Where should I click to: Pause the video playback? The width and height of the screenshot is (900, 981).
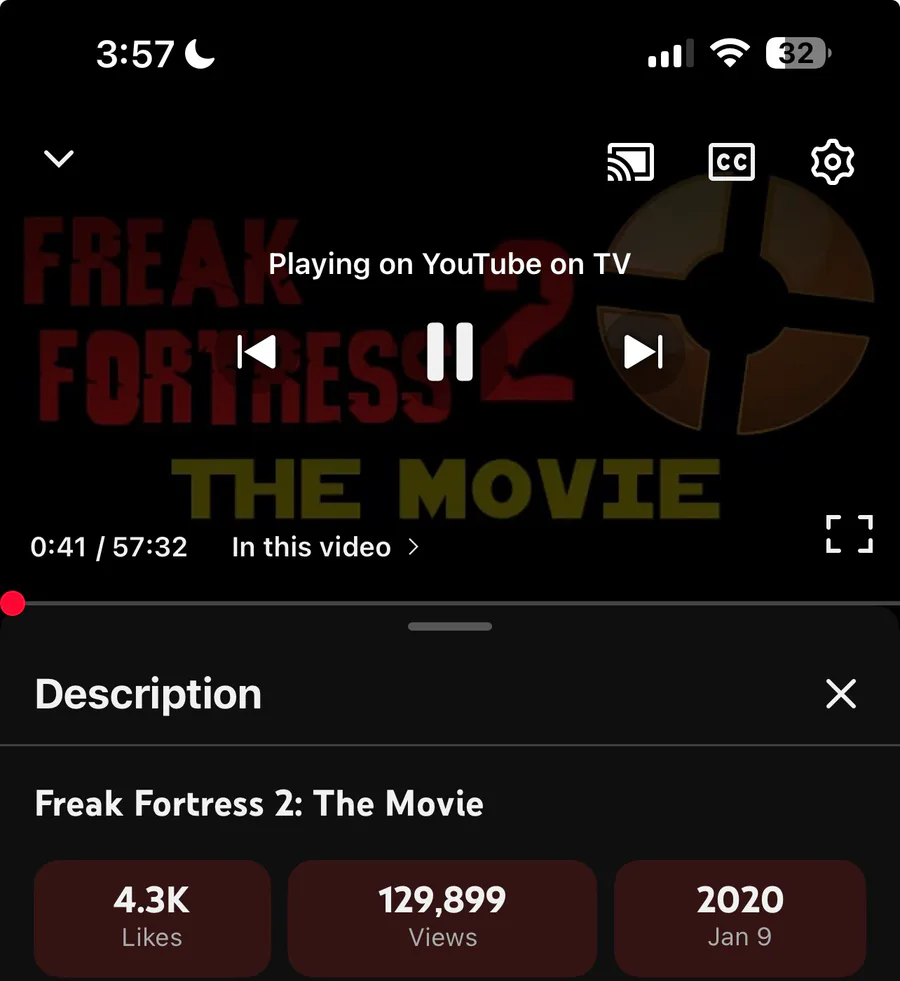point(450,352)
